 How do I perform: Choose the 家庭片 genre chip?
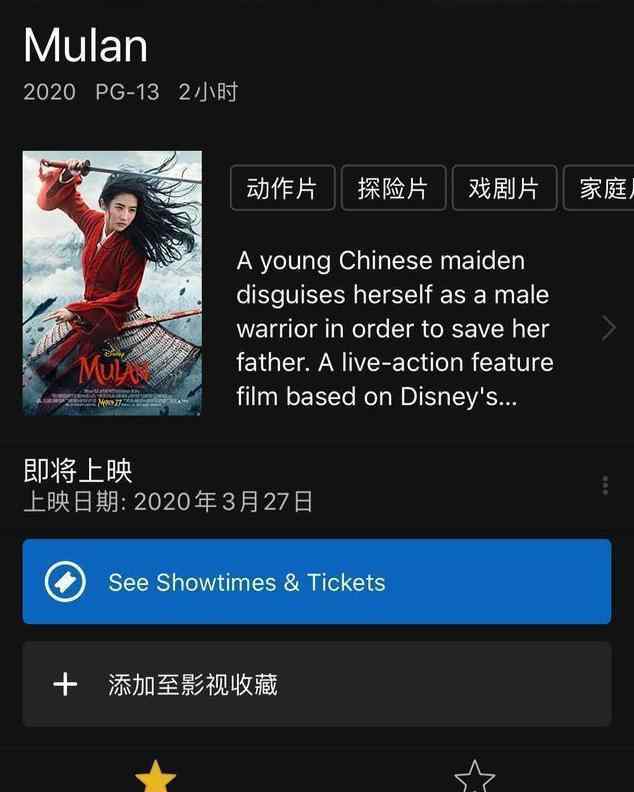pos(600,188)
